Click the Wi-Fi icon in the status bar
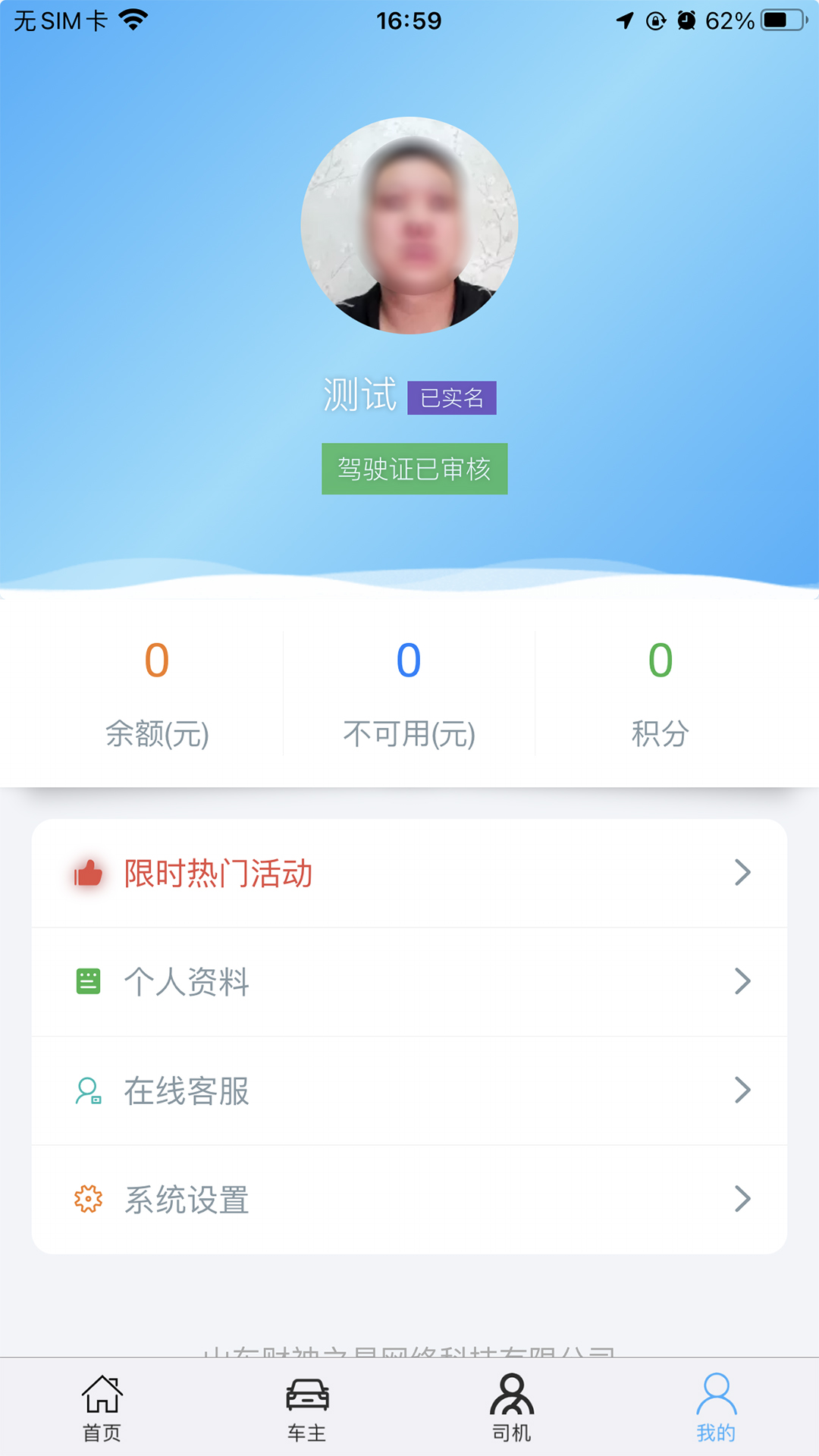The width and height of the screenshot is (819, 1456). click(x=133, y=20)
